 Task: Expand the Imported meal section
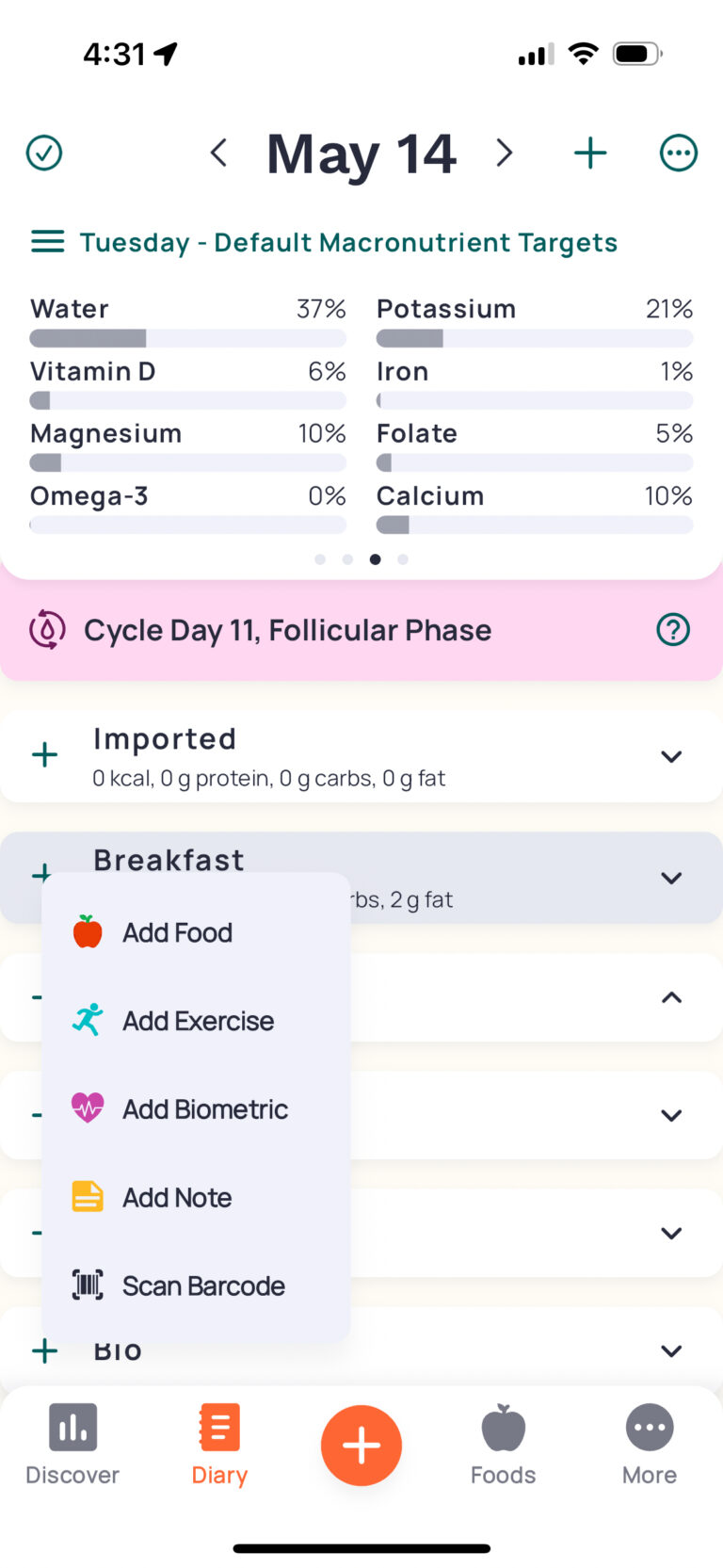pos(671,756)
